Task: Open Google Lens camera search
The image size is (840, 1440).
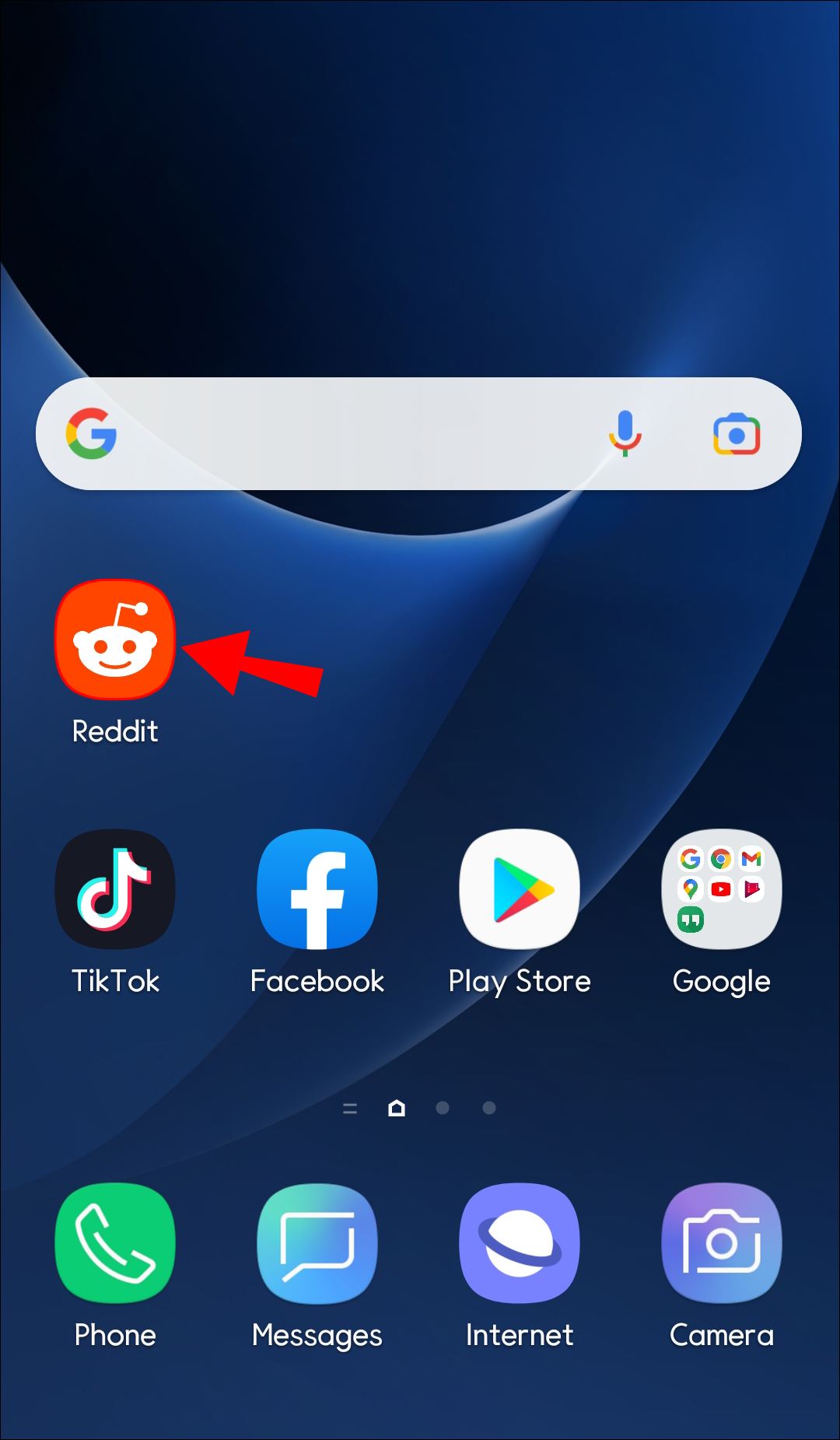Action: click(737, 434)
